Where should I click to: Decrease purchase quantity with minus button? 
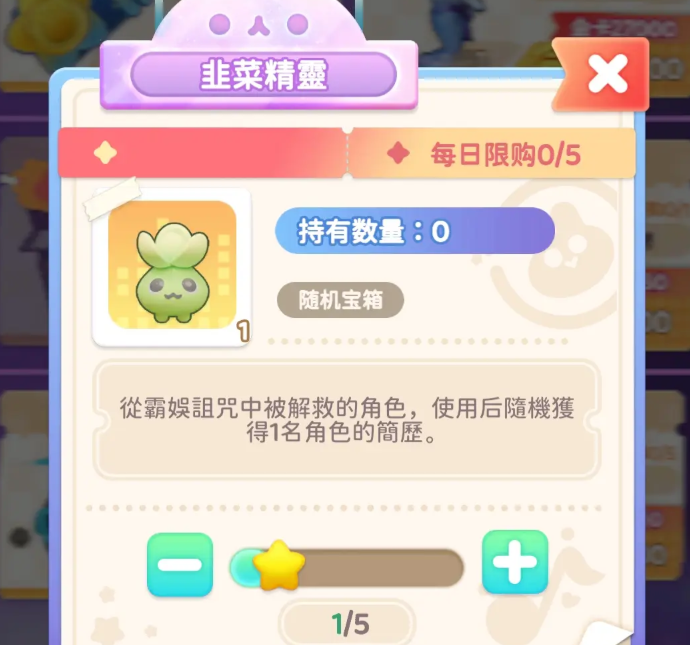(x=180, y=565)
